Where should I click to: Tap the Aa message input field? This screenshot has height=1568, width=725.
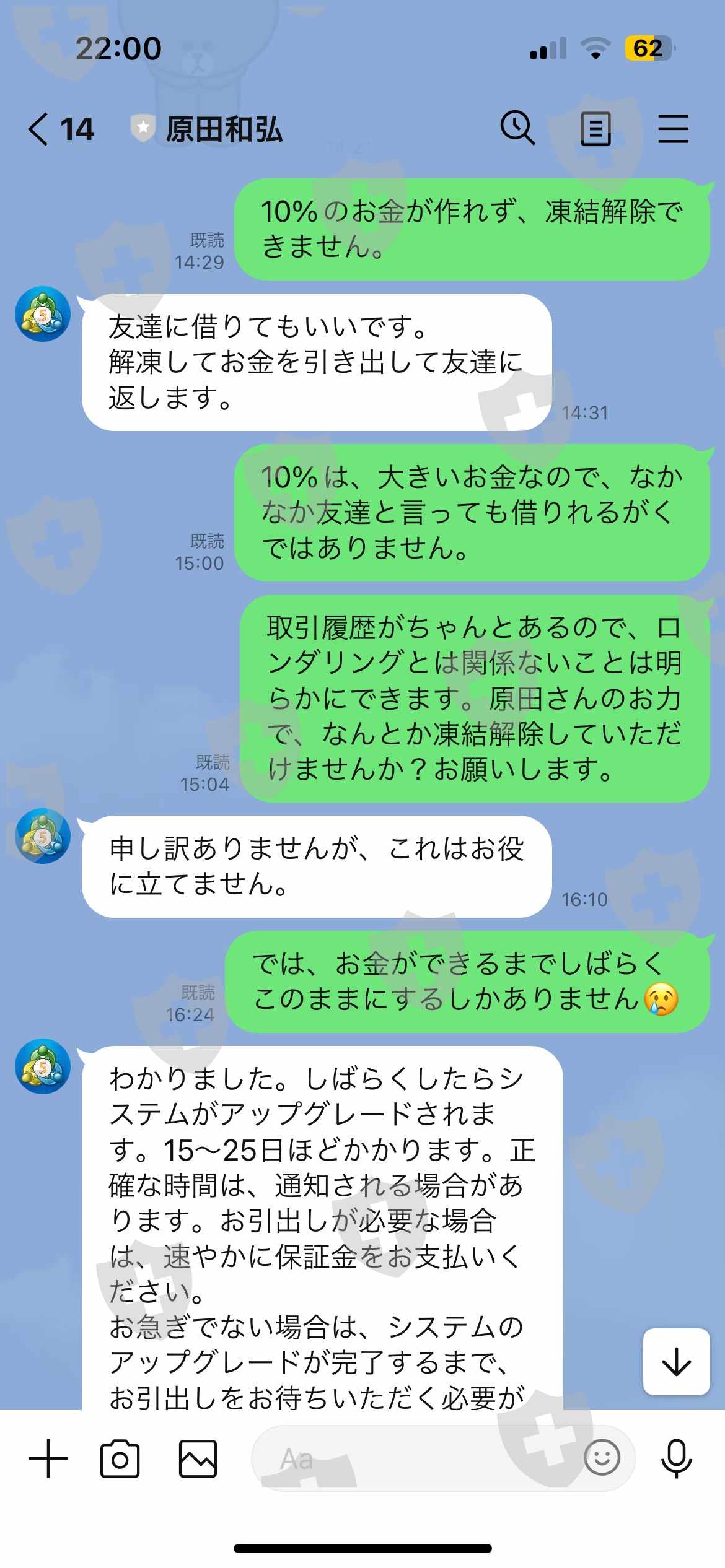[x=415, y=1458]
